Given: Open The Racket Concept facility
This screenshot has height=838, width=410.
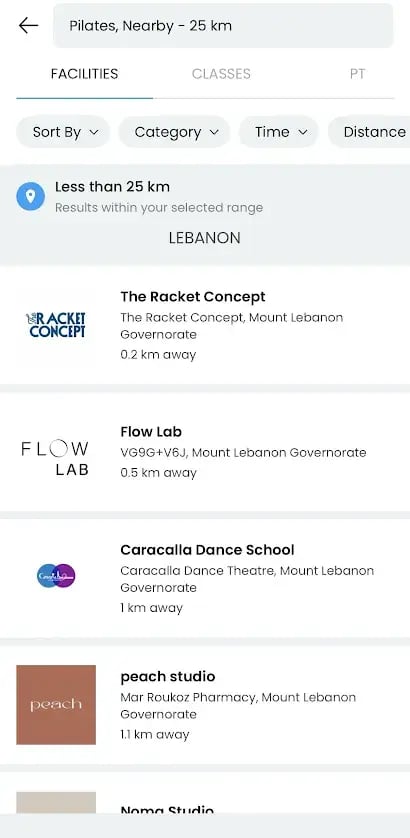Looking at the screenshot, I should click(205, 325).
